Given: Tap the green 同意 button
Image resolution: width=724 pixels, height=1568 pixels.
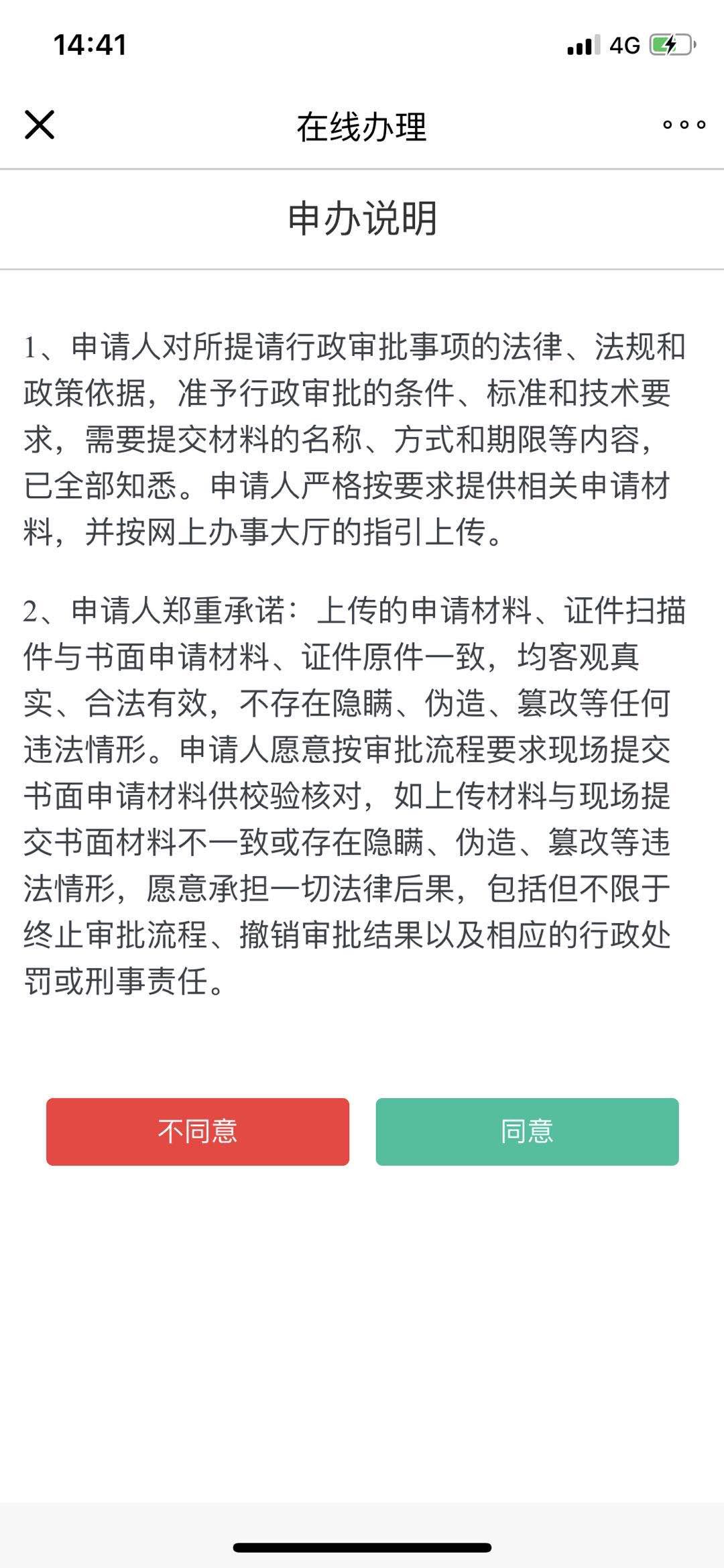Looking at the screenshot, I should click(527, 1130).
